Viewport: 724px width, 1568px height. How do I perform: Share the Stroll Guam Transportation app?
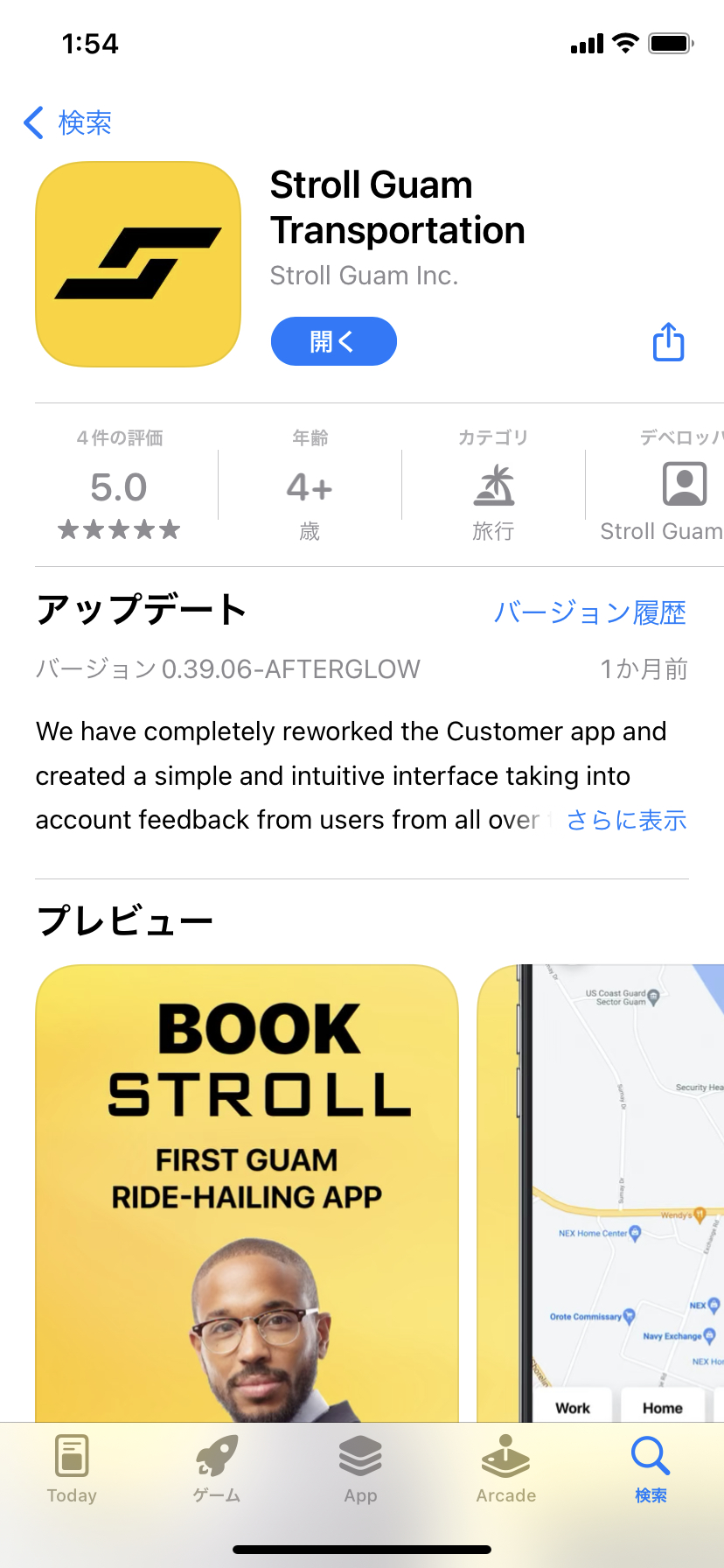[x=669, y=341]
